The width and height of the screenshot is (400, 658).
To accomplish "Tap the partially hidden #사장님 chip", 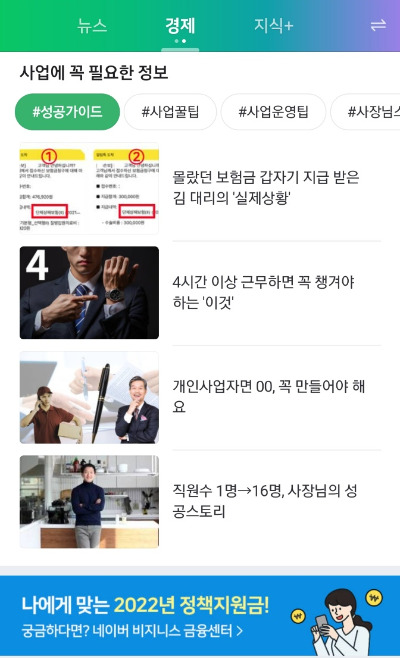I will [x=366, y=112].
